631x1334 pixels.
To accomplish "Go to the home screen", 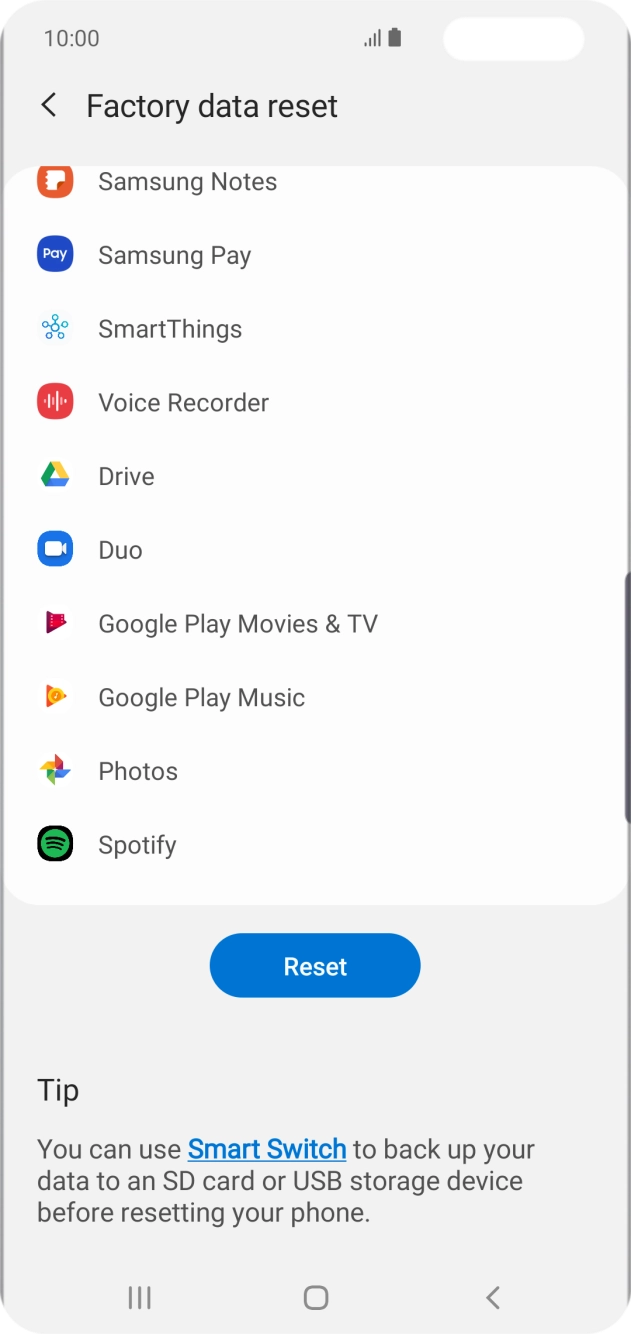I will pos(316,1298).
